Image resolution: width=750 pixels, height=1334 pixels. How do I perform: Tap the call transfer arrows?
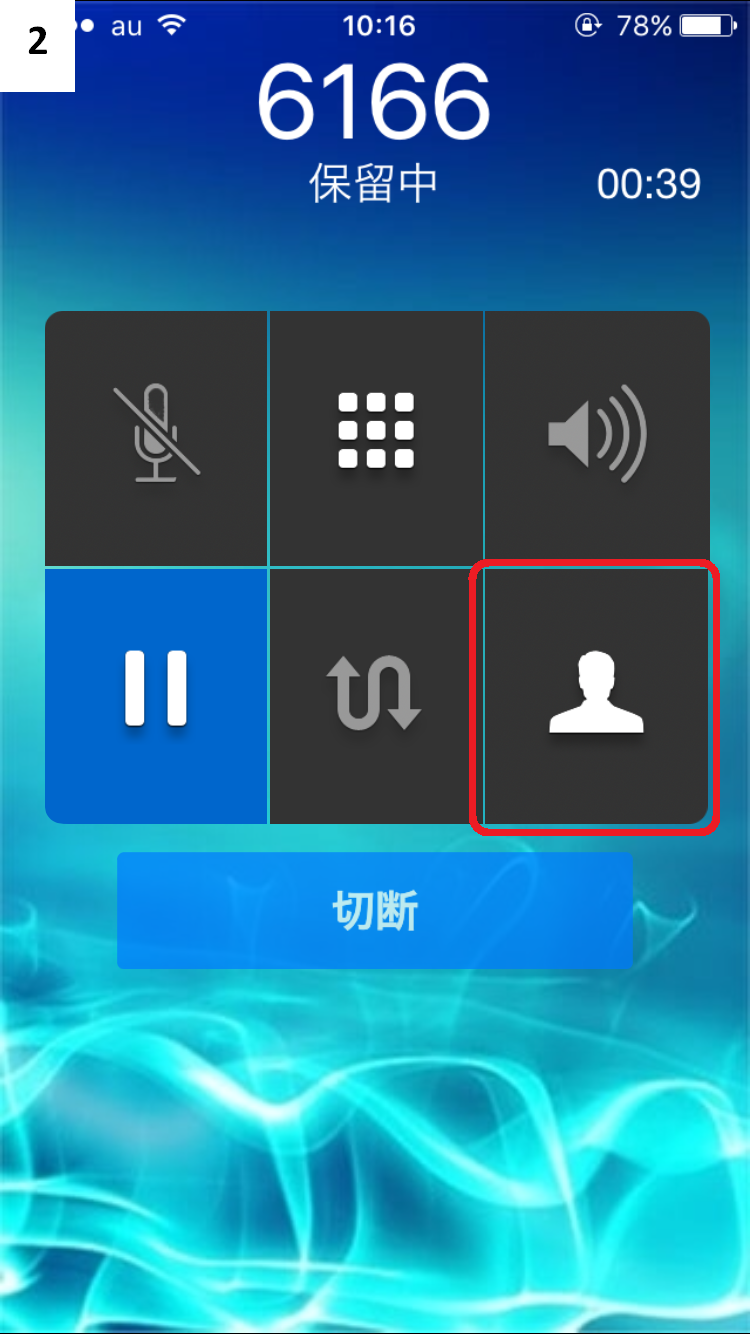376,695
